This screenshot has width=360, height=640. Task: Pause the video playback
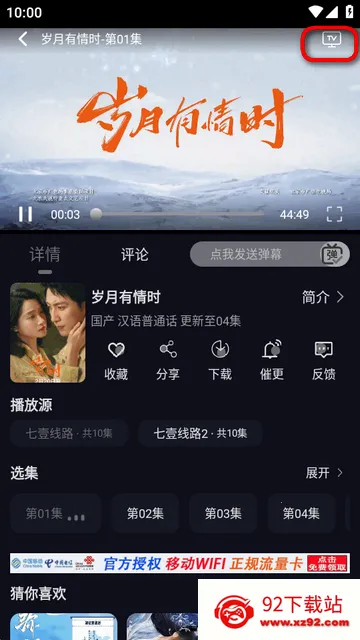[x=25, y=214]
